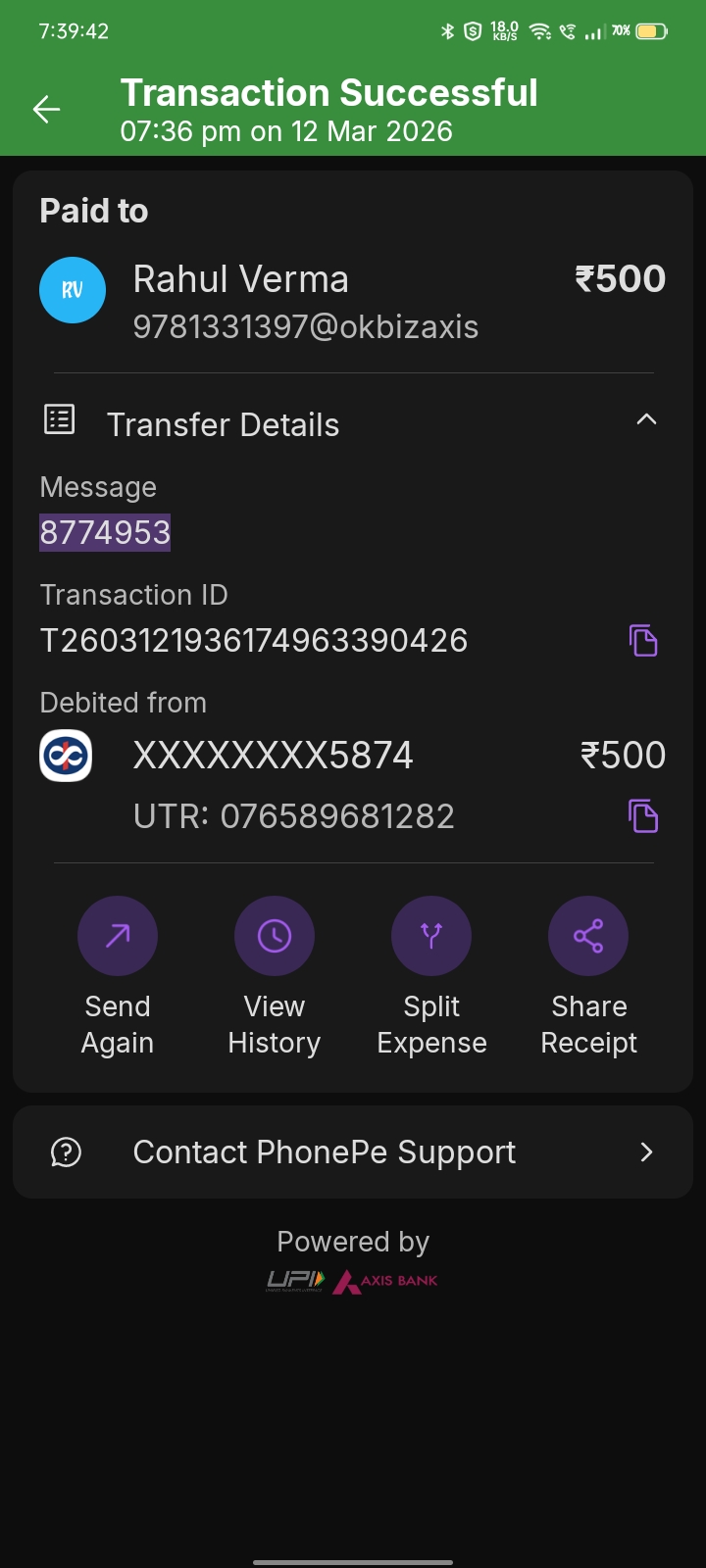
Task: Collapse the Transfer Details section
Action: click(646, 421)
